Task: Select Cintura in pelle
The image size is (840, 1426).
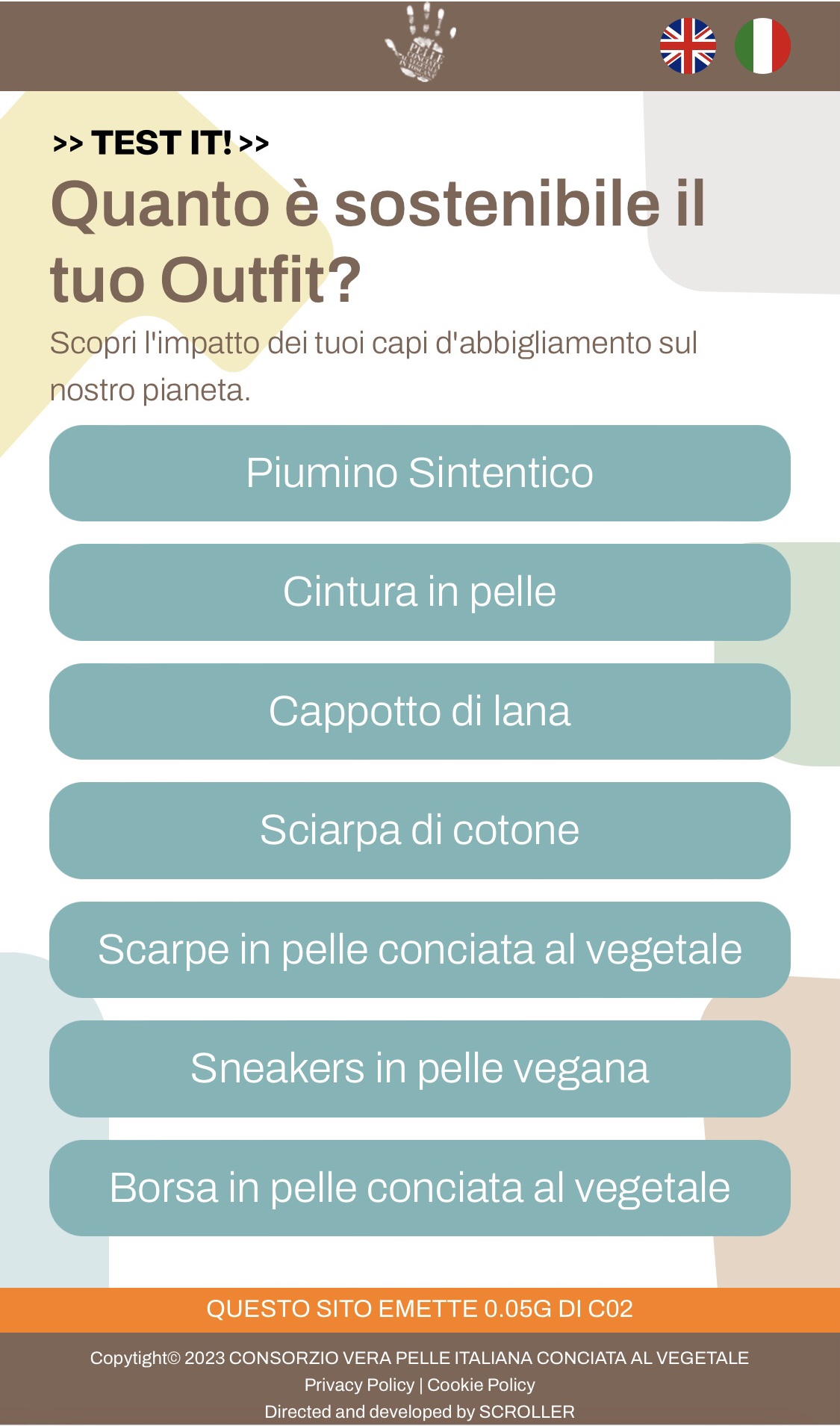Action: click(420, 592)
